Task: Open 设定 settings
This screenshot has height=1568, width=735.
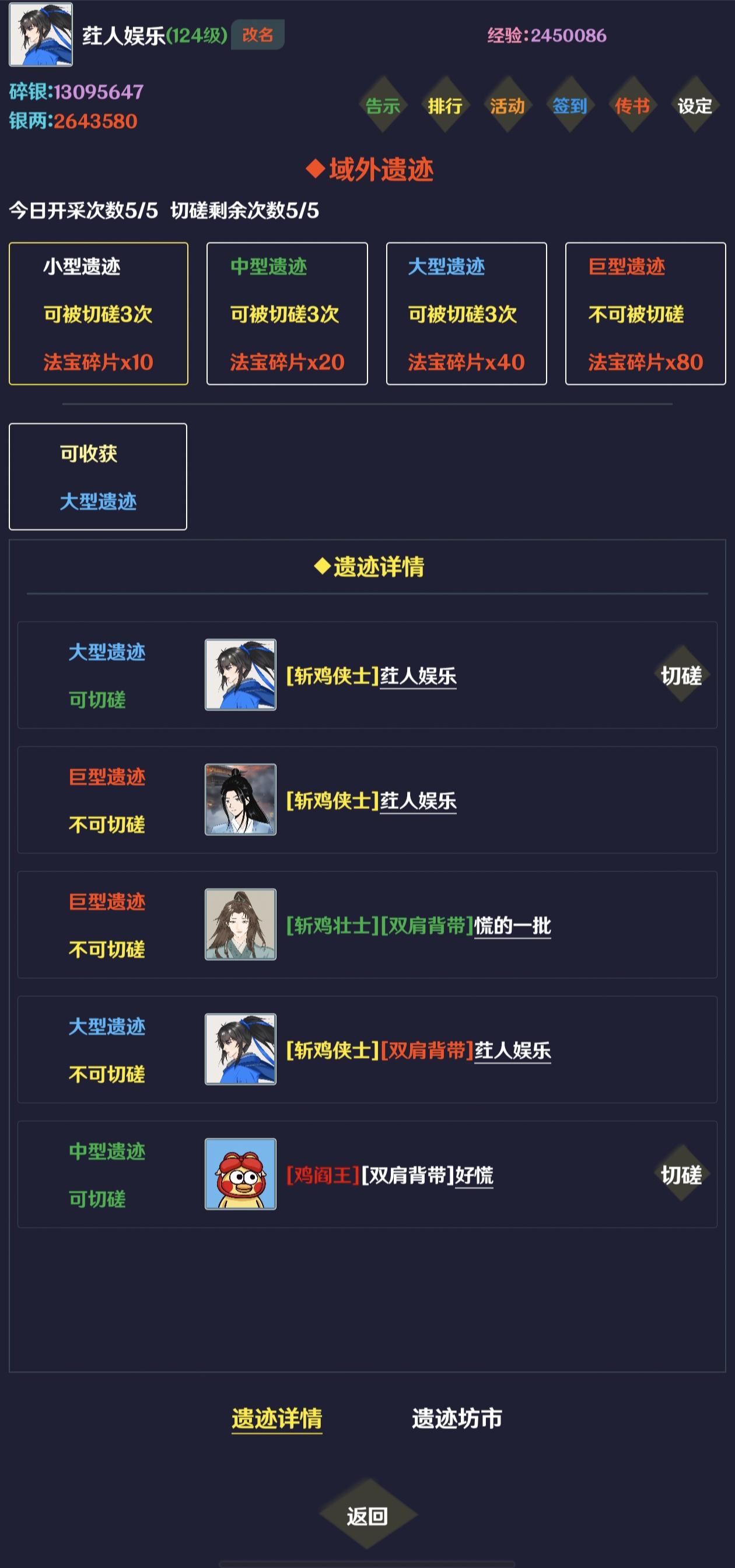Action: click(x=694, y=106)
